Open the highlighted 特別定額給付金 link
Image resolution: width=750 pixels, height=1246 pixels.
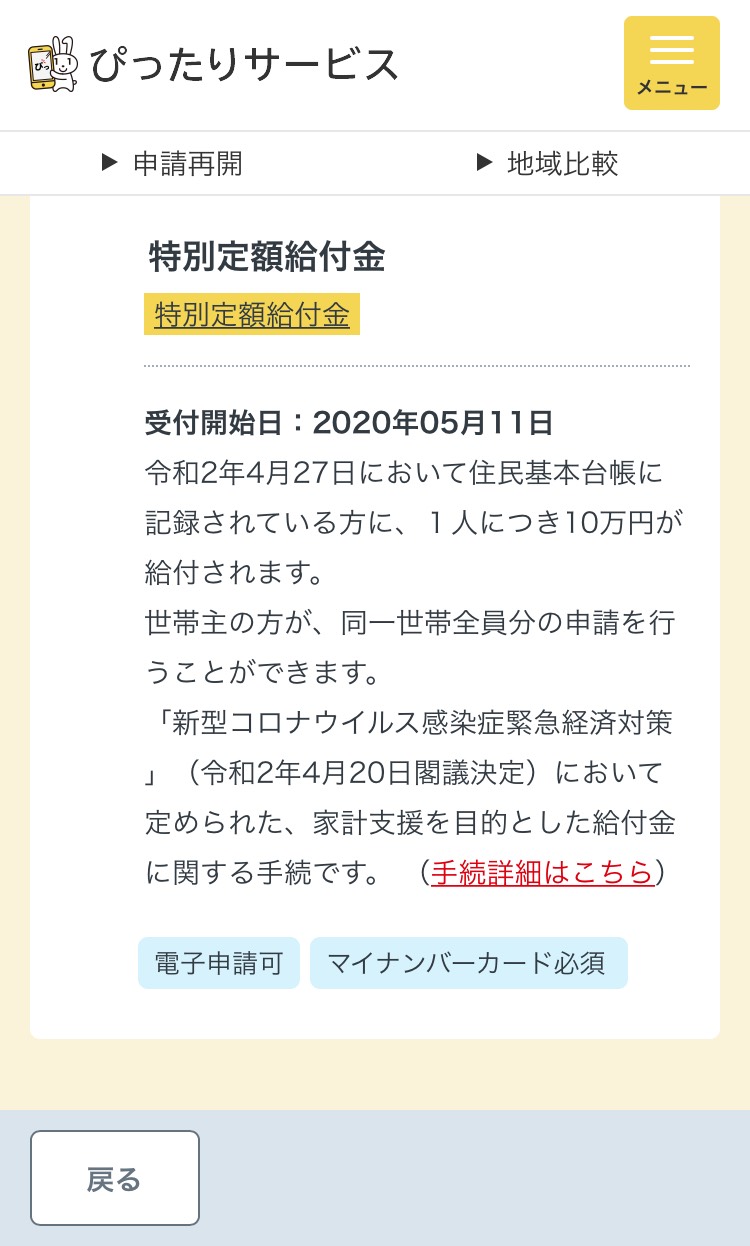click(x=252, y=315)
